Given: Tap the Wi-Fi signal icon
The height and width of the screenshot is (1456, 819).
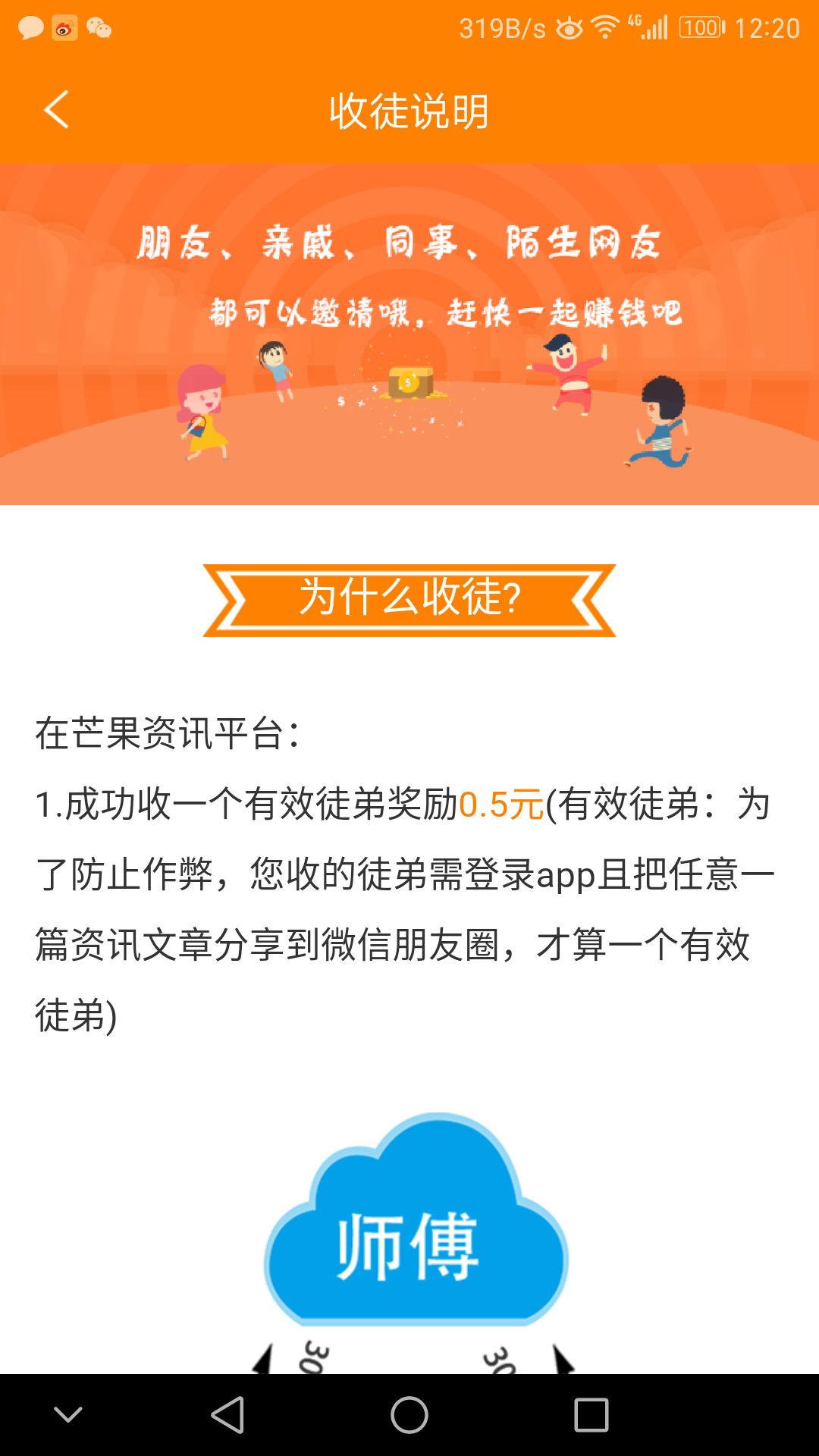Looking at the screenshot, I should 603,29.
